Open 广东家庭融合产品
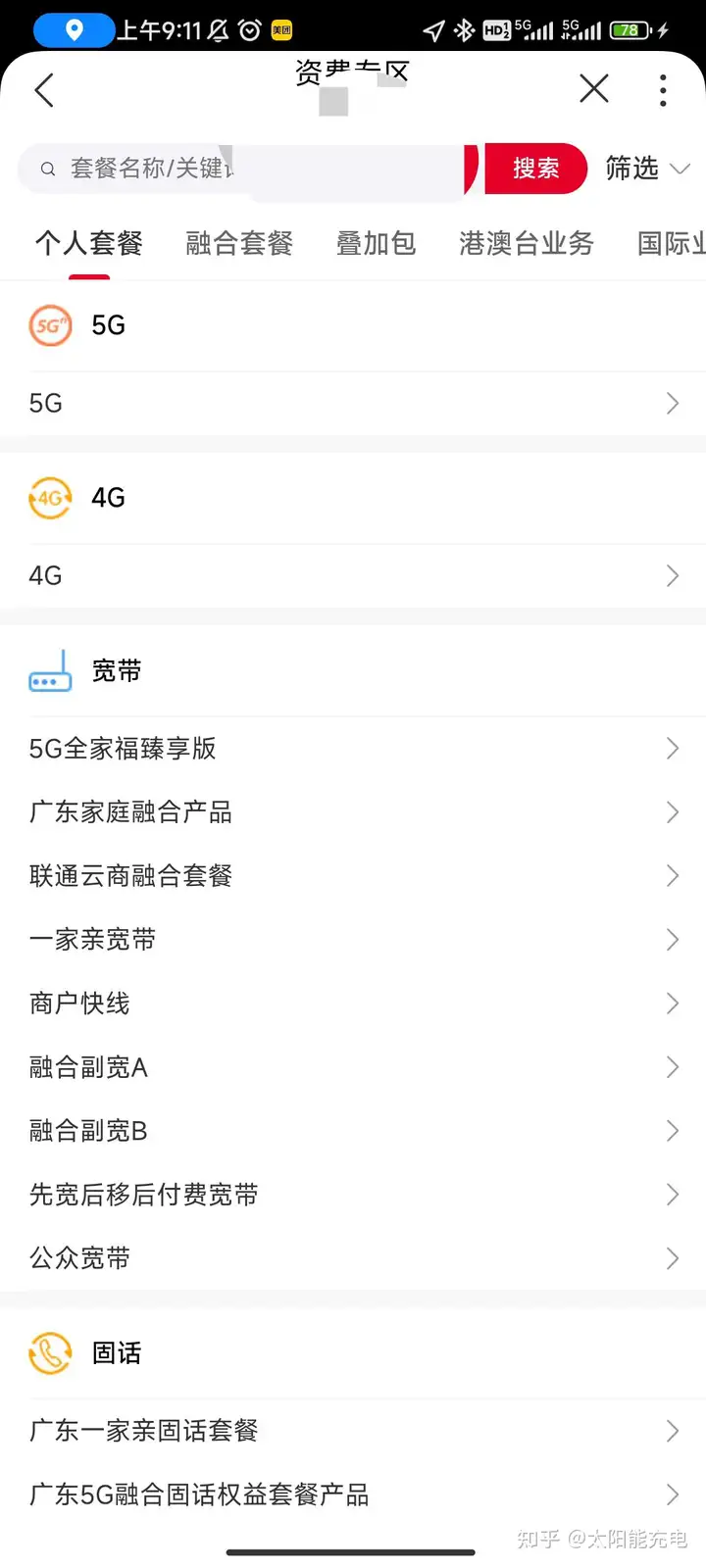Screen dimensions: 706x1568 point(353,812)
